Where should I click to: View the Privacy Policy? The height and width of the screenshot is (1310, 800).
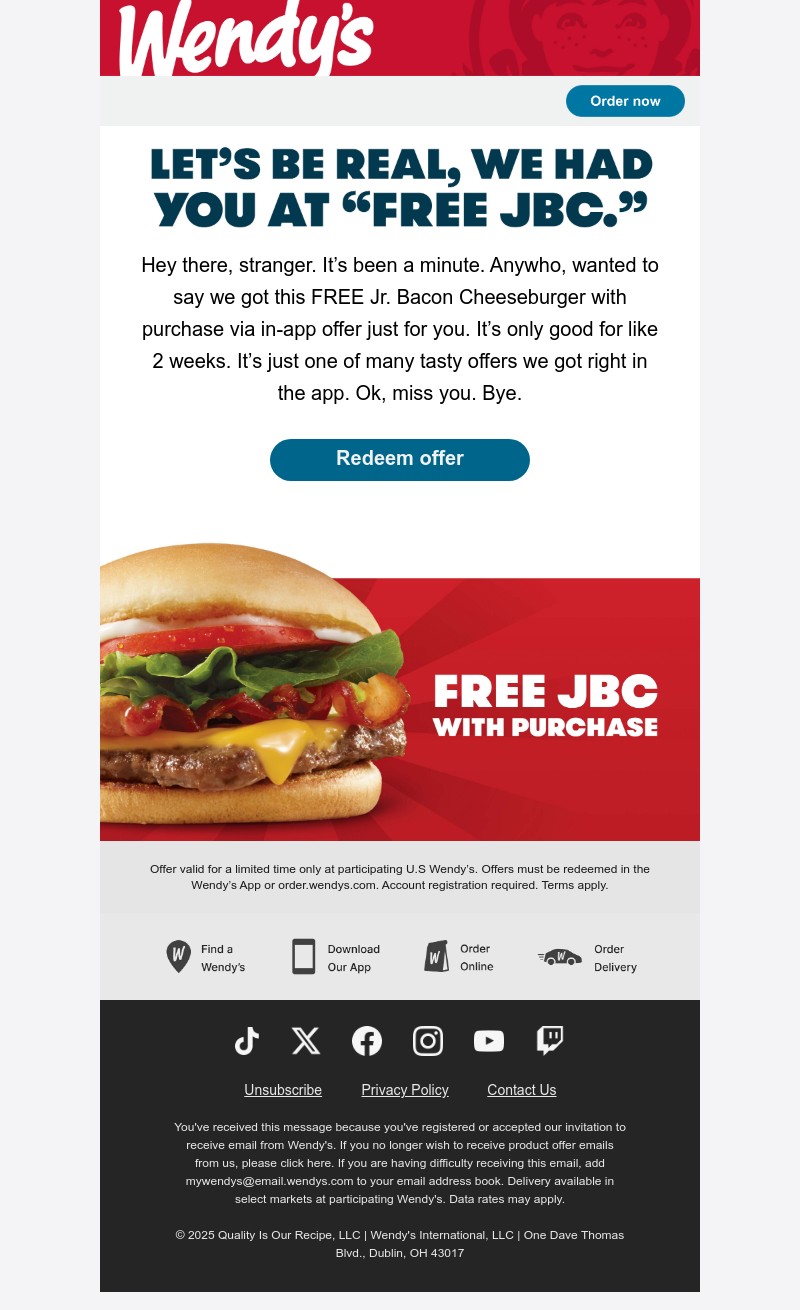pos(404,1090)
